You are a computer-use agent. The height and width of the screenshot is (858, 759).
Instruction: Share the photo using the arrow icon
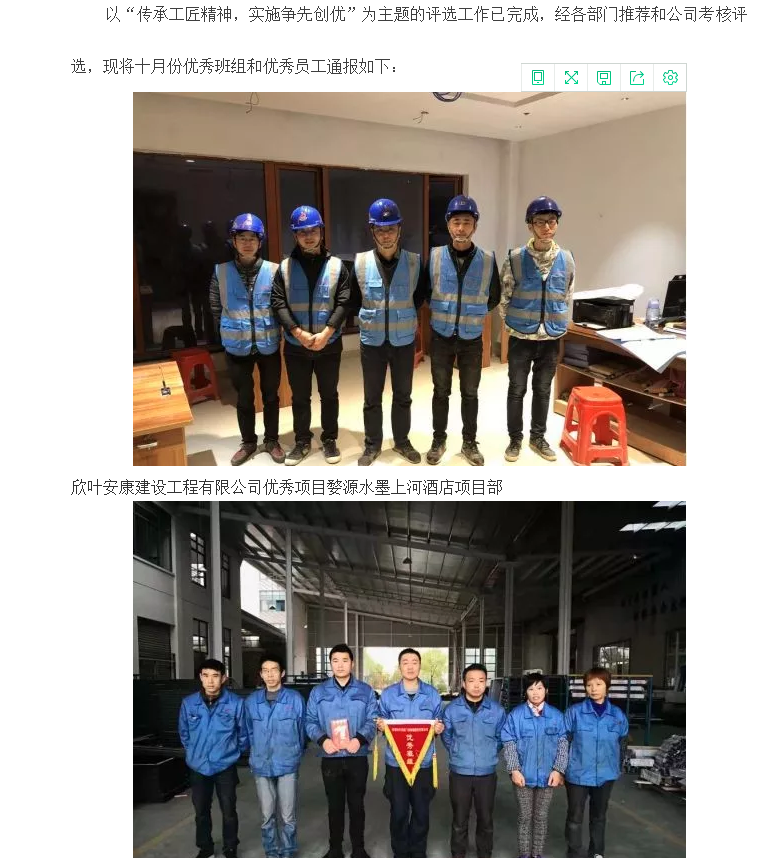[637, 78]
